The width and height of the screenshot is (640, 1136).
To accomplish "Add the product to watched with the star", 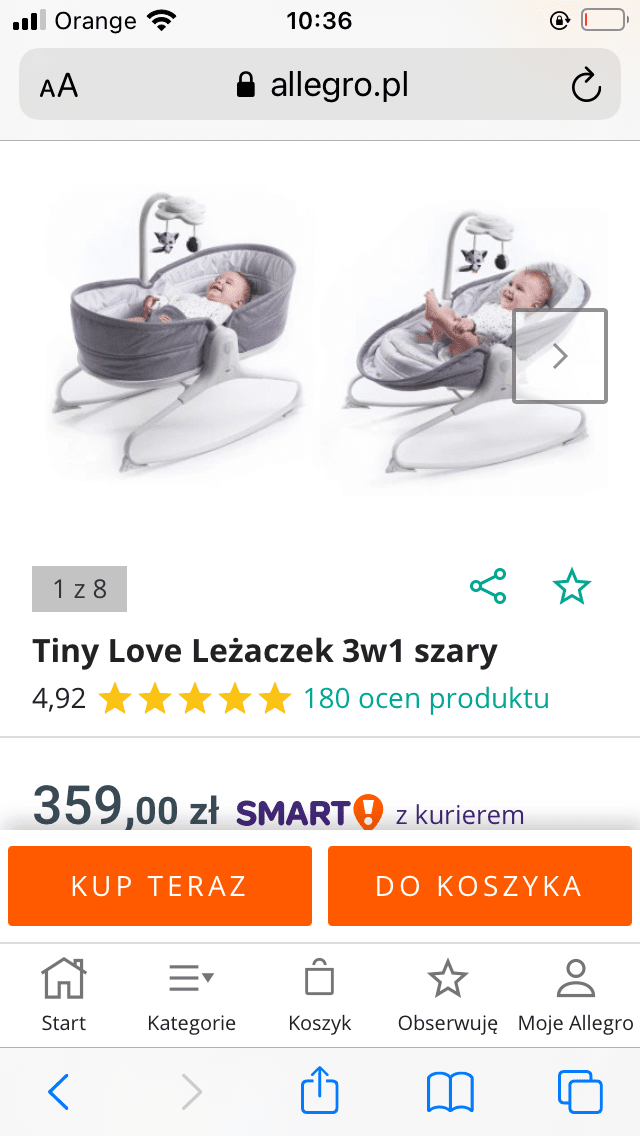I will (x=572, y=587).
